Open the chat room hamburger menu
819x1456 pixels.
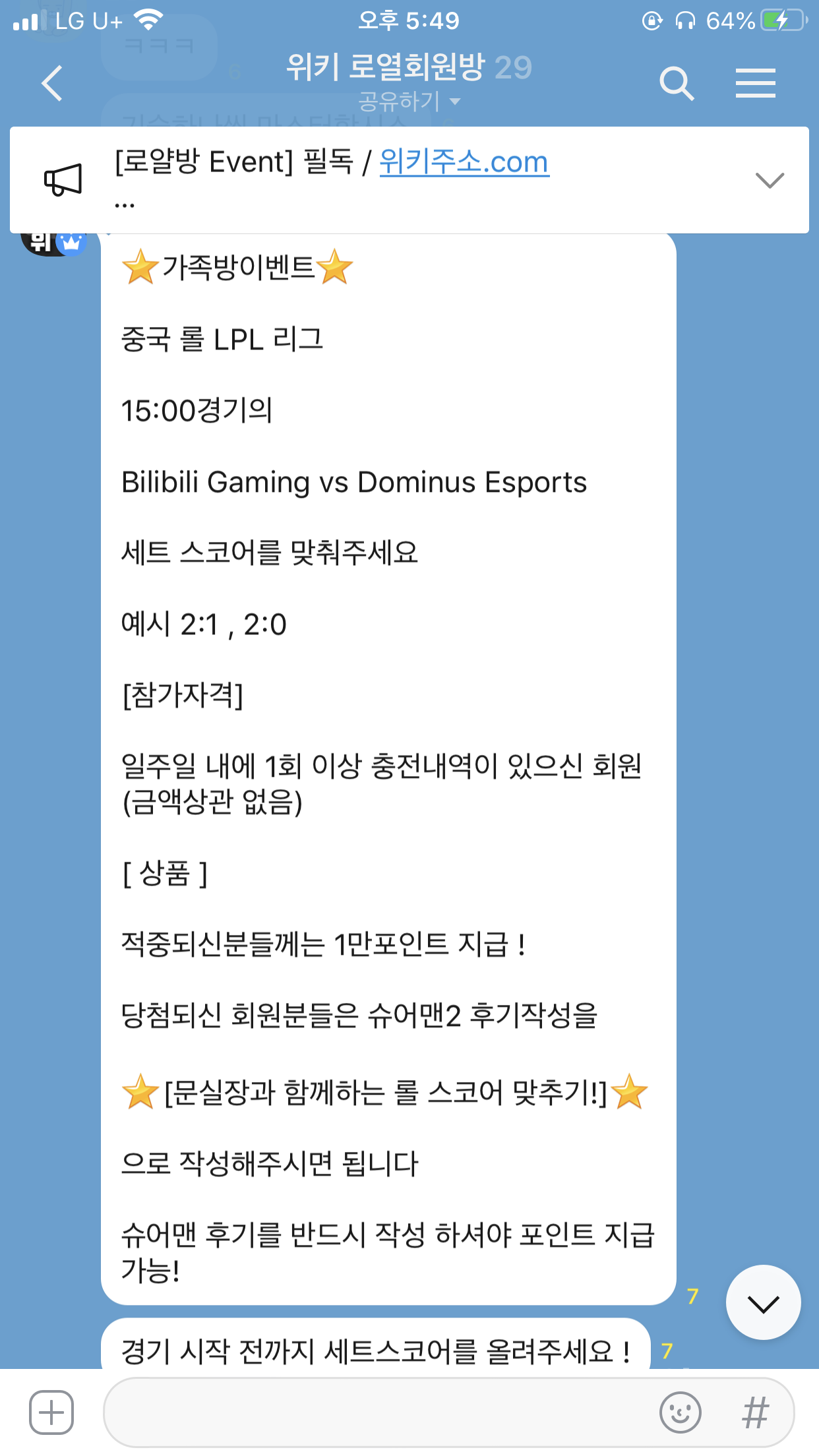[755, 84]
